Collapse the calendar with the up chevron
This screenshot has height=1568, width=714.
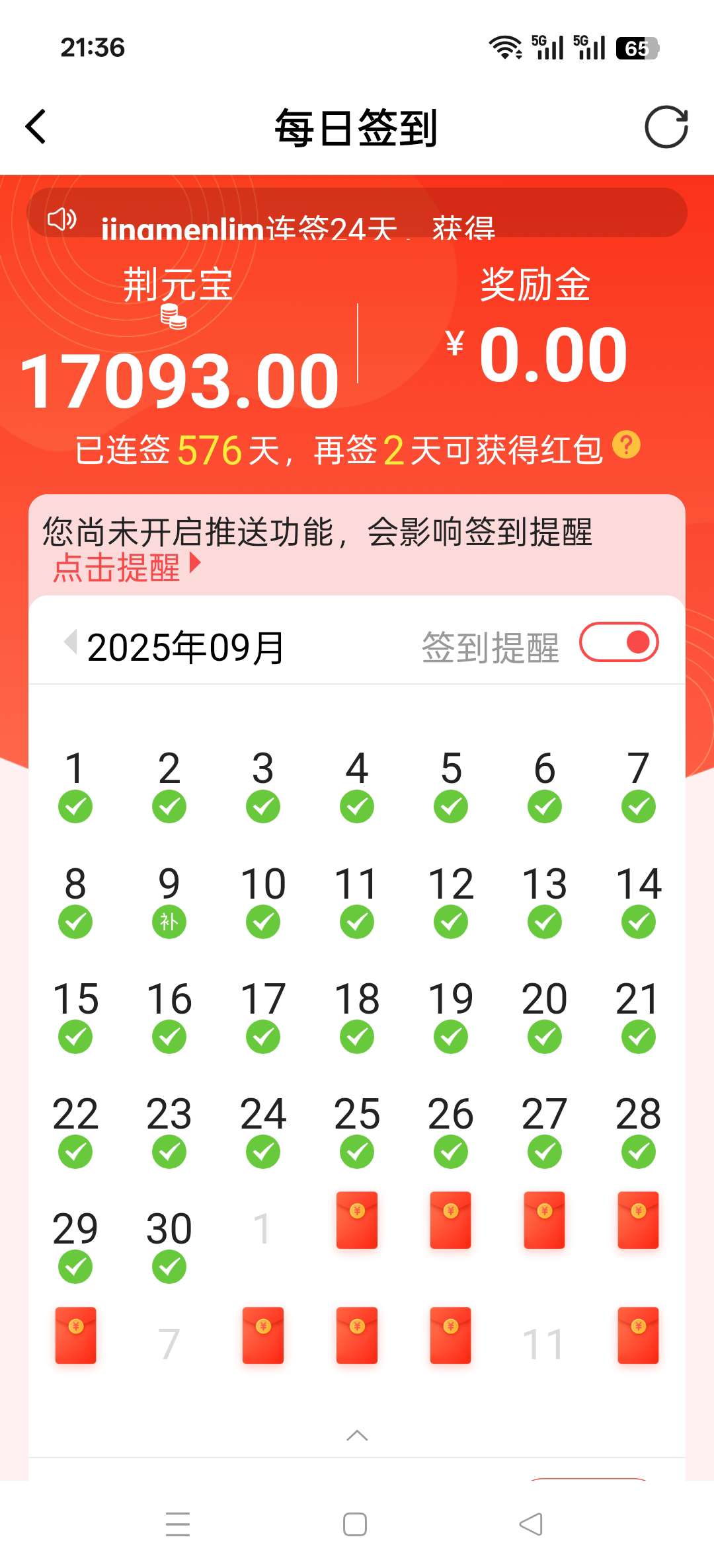[x=357, y=1435]
